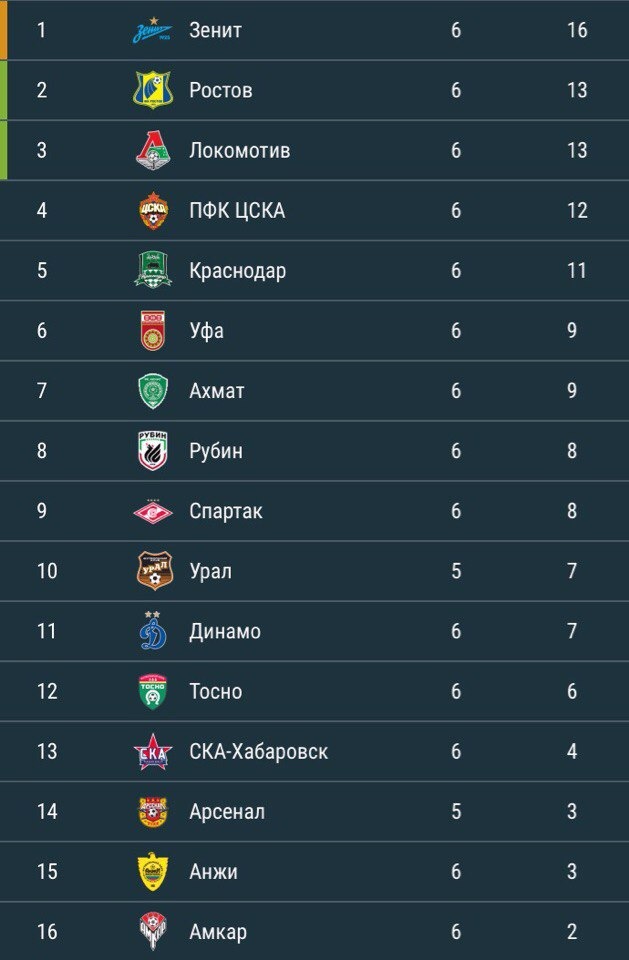The height and width of the screenshot is (960, 629).
Task: Open the Динамо row
Action: pyautogui.click(x=224, y=631)
